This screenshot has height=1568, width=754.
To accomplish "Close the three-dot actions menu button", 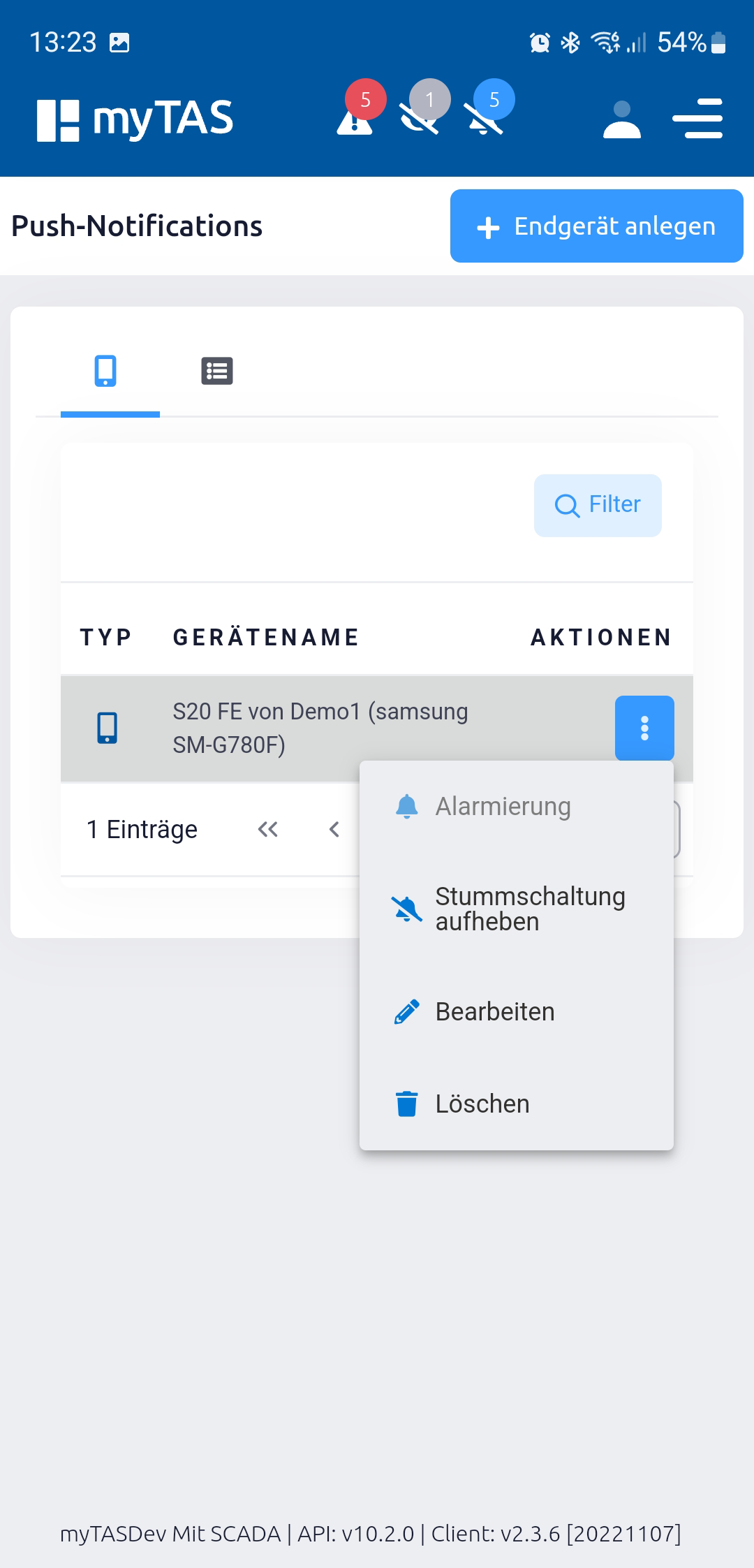I will (x=644, y=728).
